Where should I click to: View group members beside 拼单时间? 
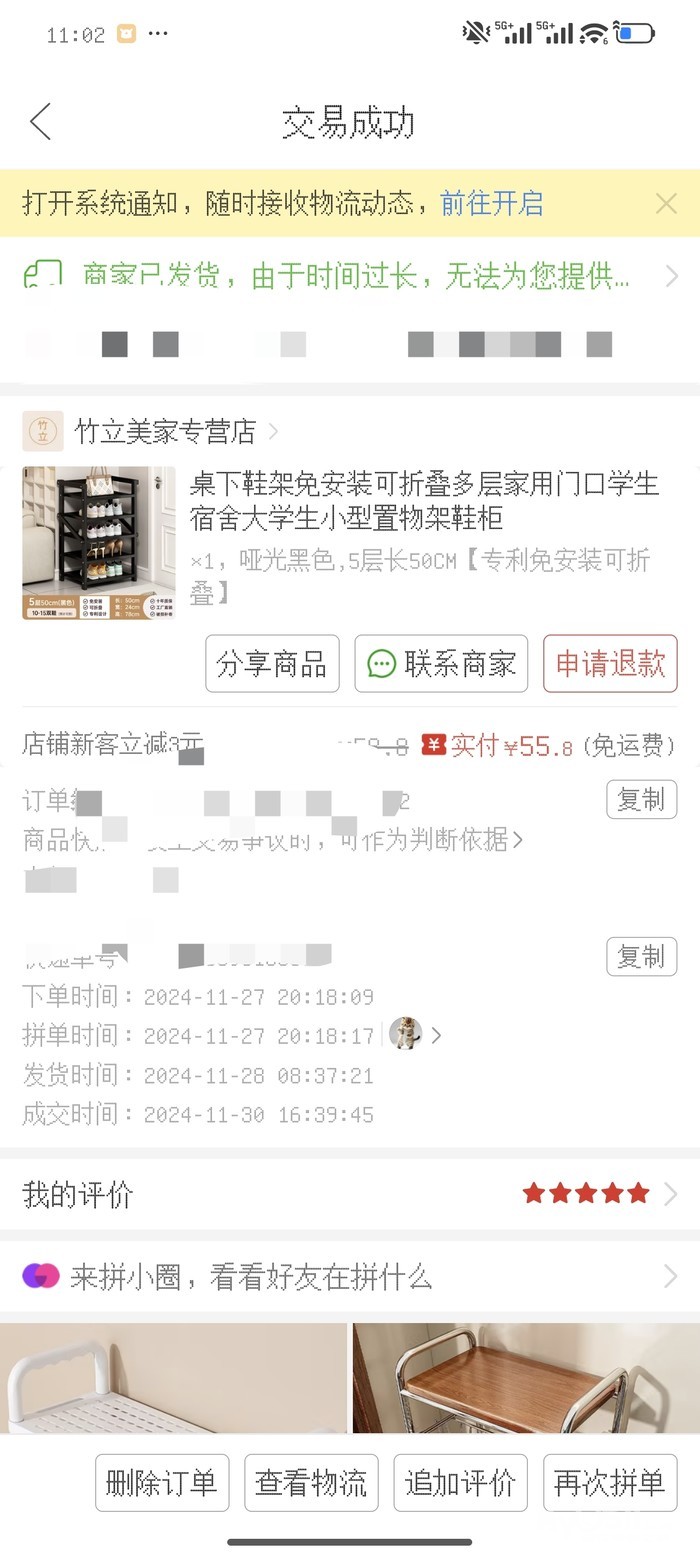[412, 1035]
